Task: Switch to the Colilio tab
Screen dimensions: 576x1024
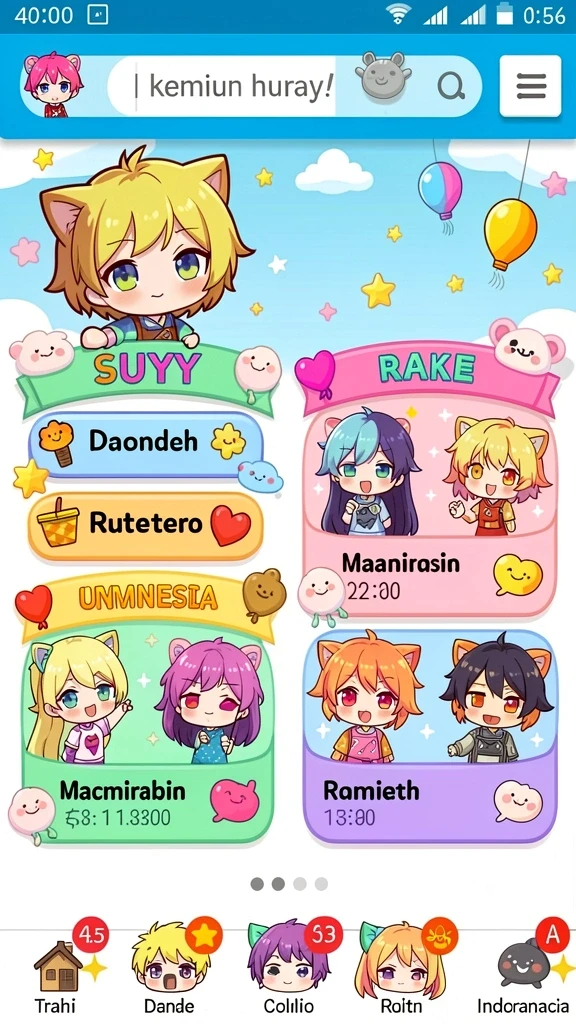Action: tap(289, 970)
